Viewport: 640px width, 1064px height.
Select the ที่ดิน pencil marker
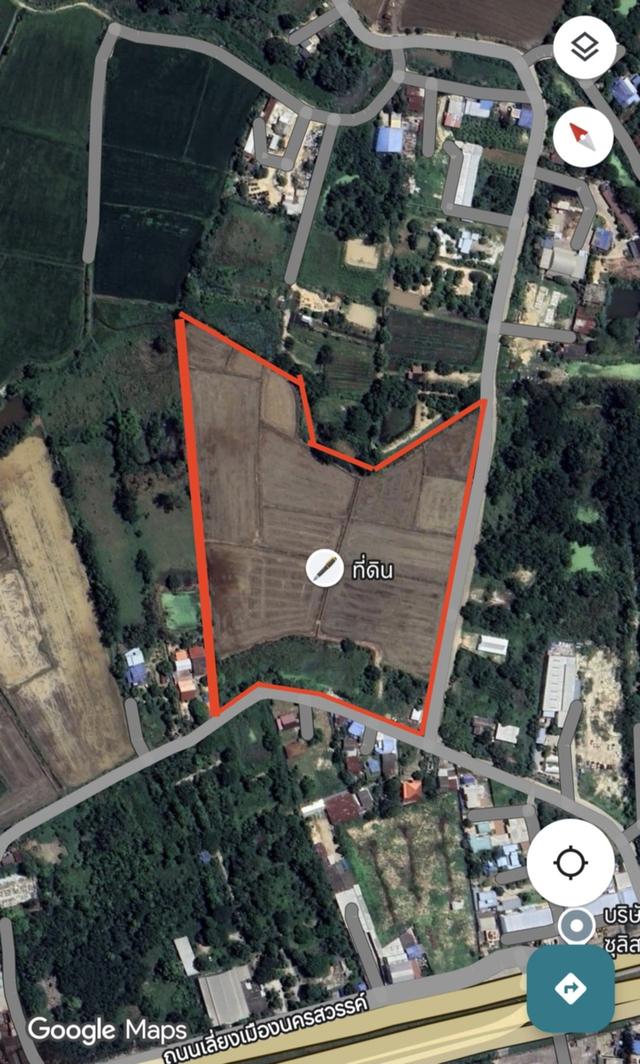pos(325,569)
